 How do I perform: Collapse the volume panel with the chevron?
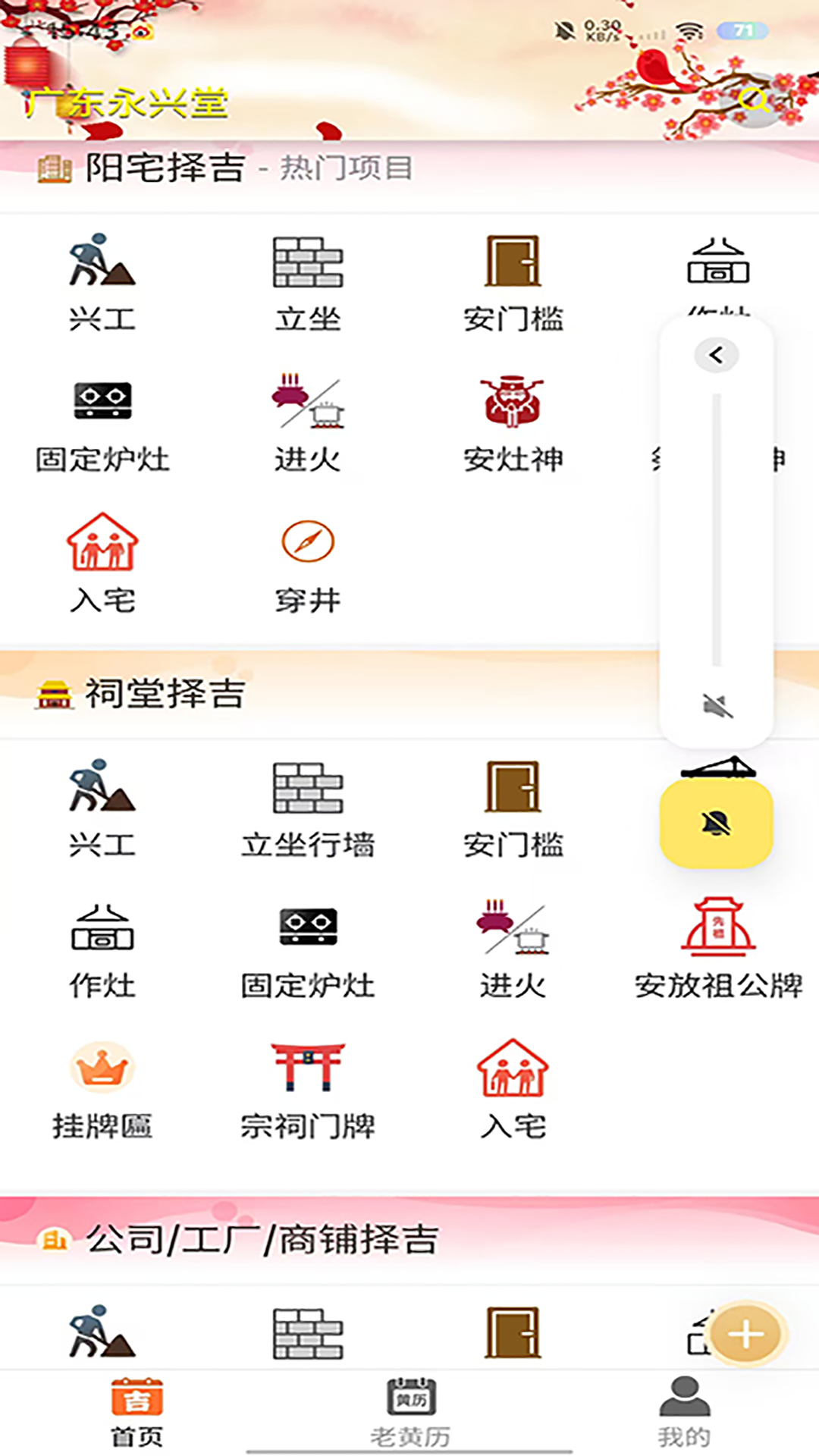[x=715, y=354]
